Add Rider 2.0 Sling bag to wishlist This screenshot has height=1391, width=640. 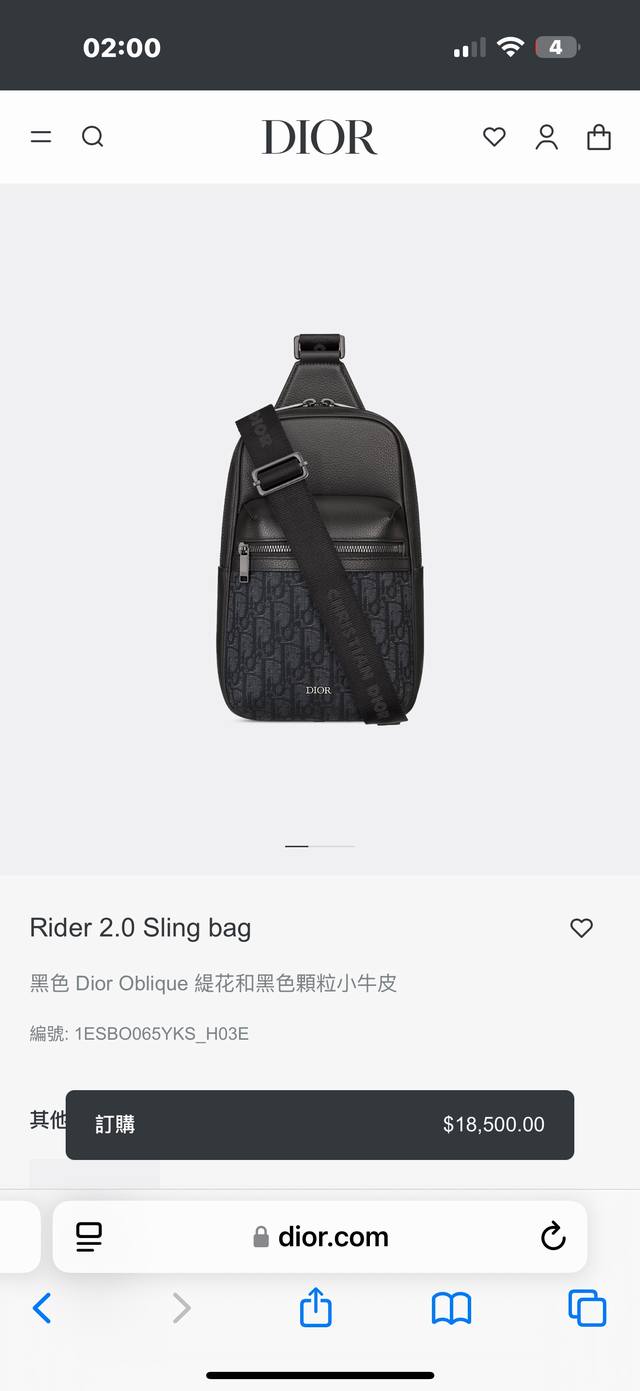(581, 928)
